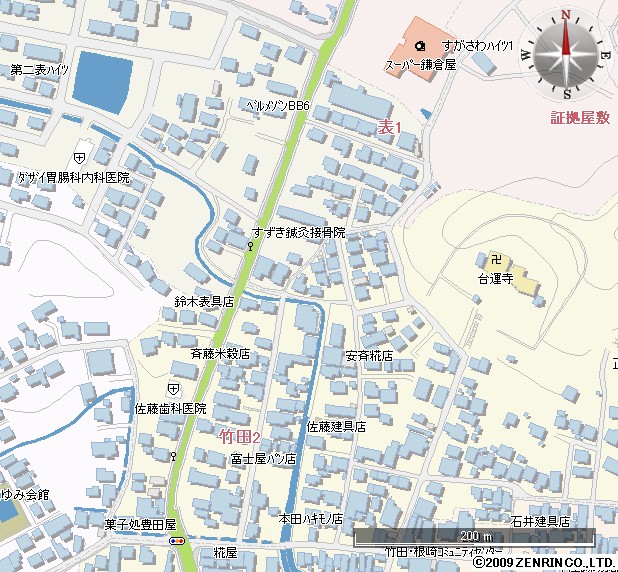Tap the compass to reset north
This screenshot has height=572, width=618.
pos(566,54)
